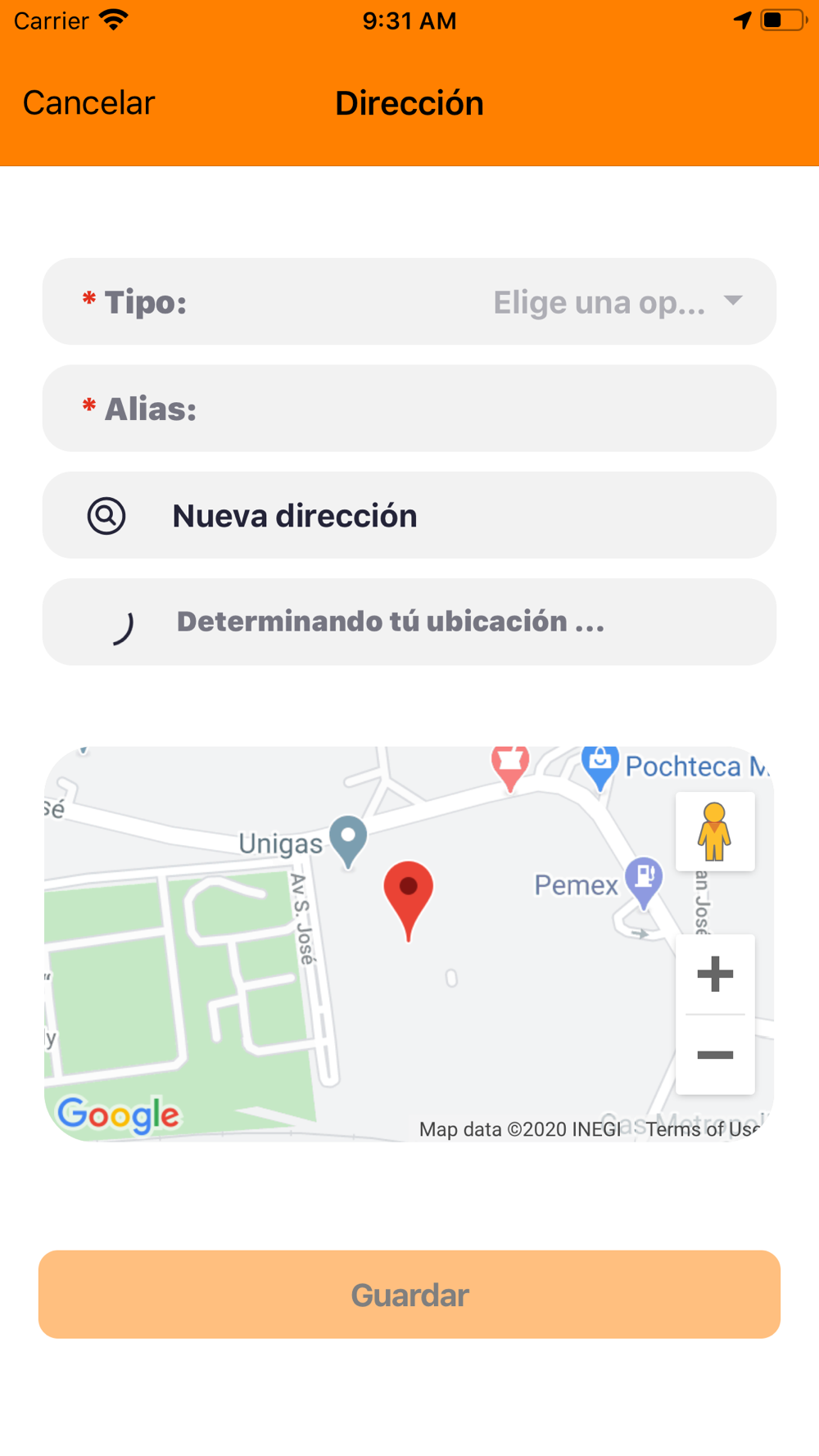This screenshot has height=1456, width=819.
Task: Zoom in on the map
Action: tap(715, 974)
